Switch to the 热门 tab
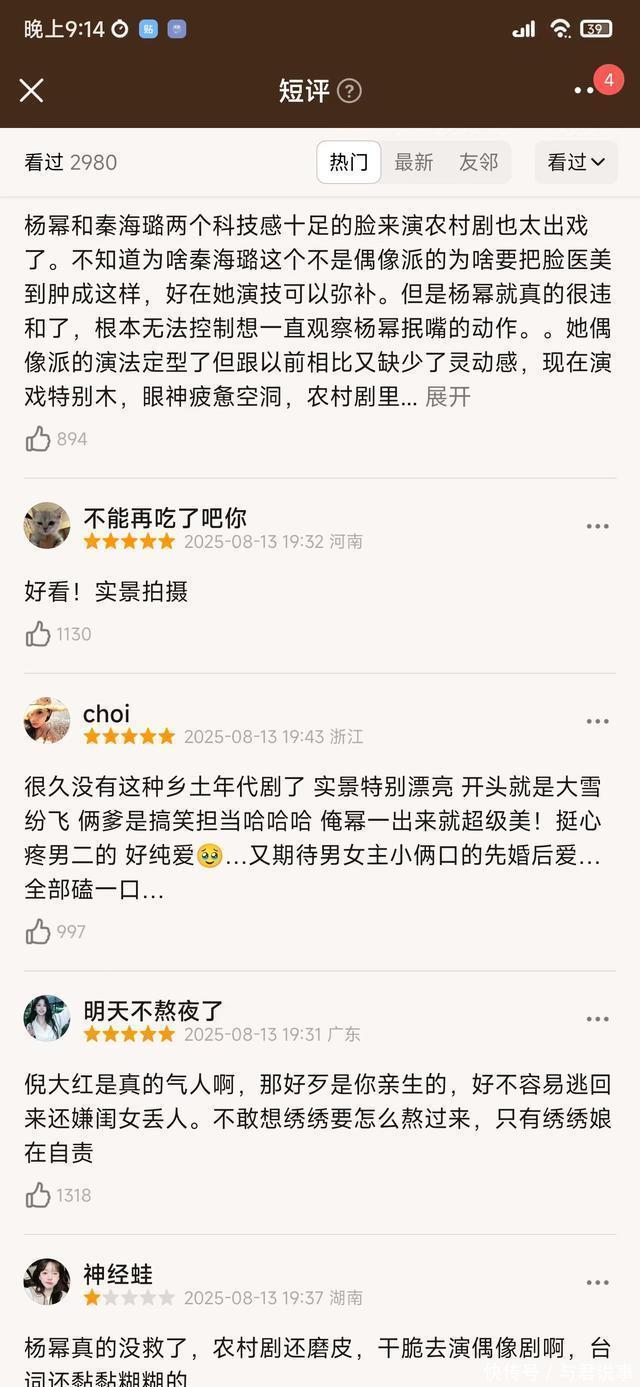The height and width of the screenshot is (1387, 640). point(349,162)
